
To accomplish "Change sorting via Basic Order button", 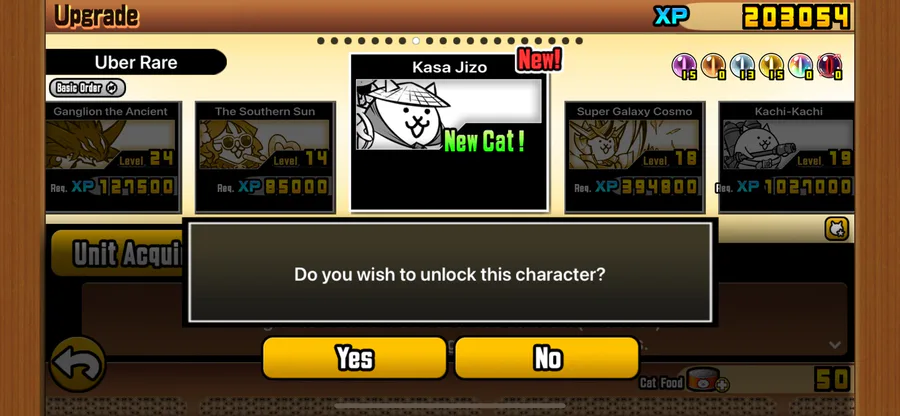I will [87, 88].
